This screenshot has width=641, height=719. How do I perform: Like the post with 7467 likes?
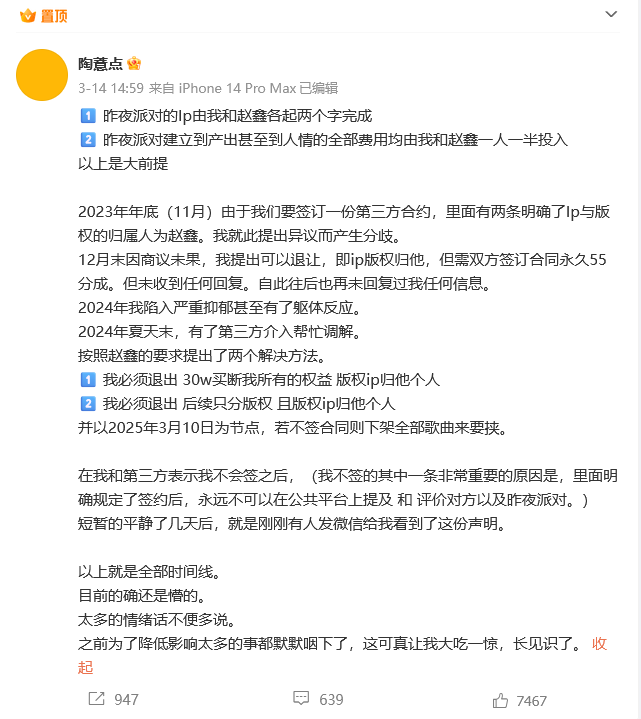point(519,699)
